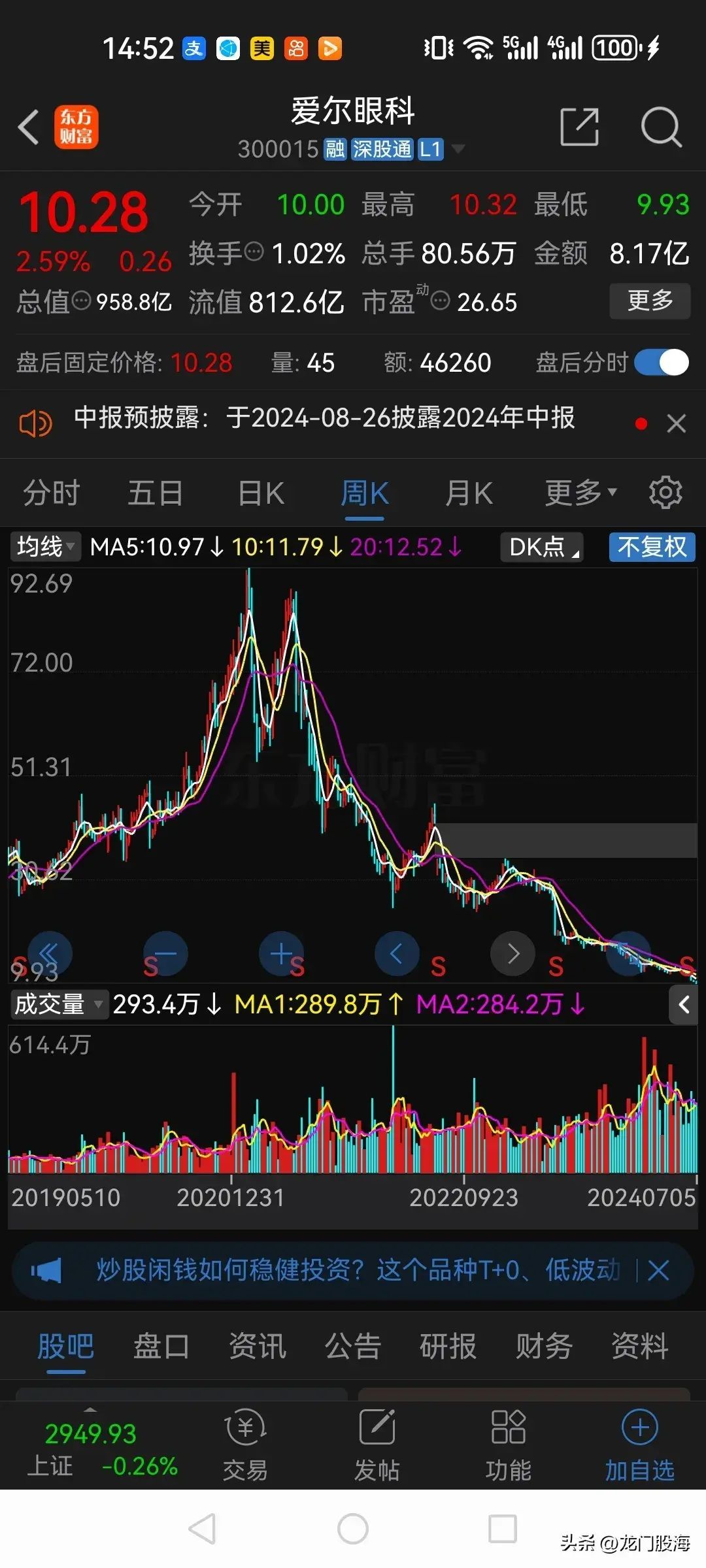
Task: Open the chart settings gear
Action: [x=665, y=492]
